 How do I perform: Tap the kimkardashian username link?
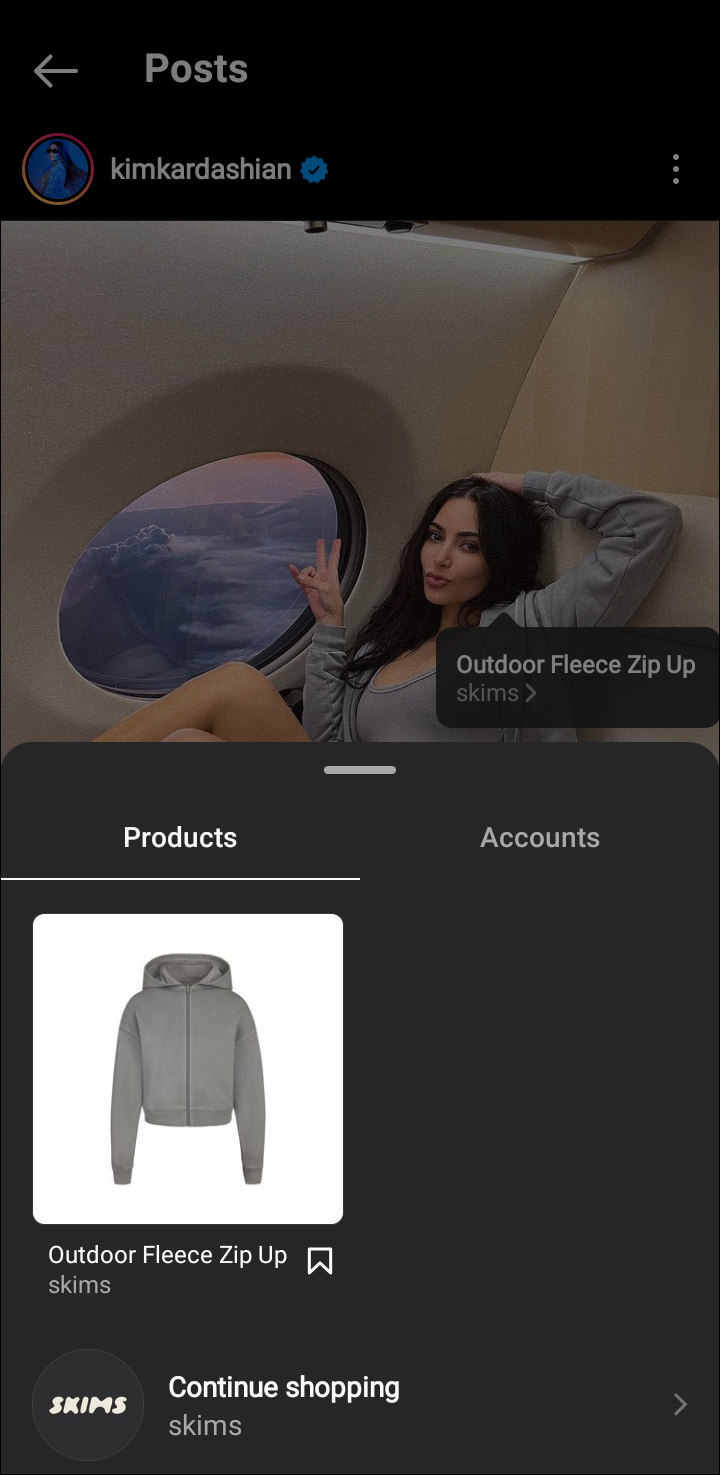pyautogui.click(x=200, y=169)
